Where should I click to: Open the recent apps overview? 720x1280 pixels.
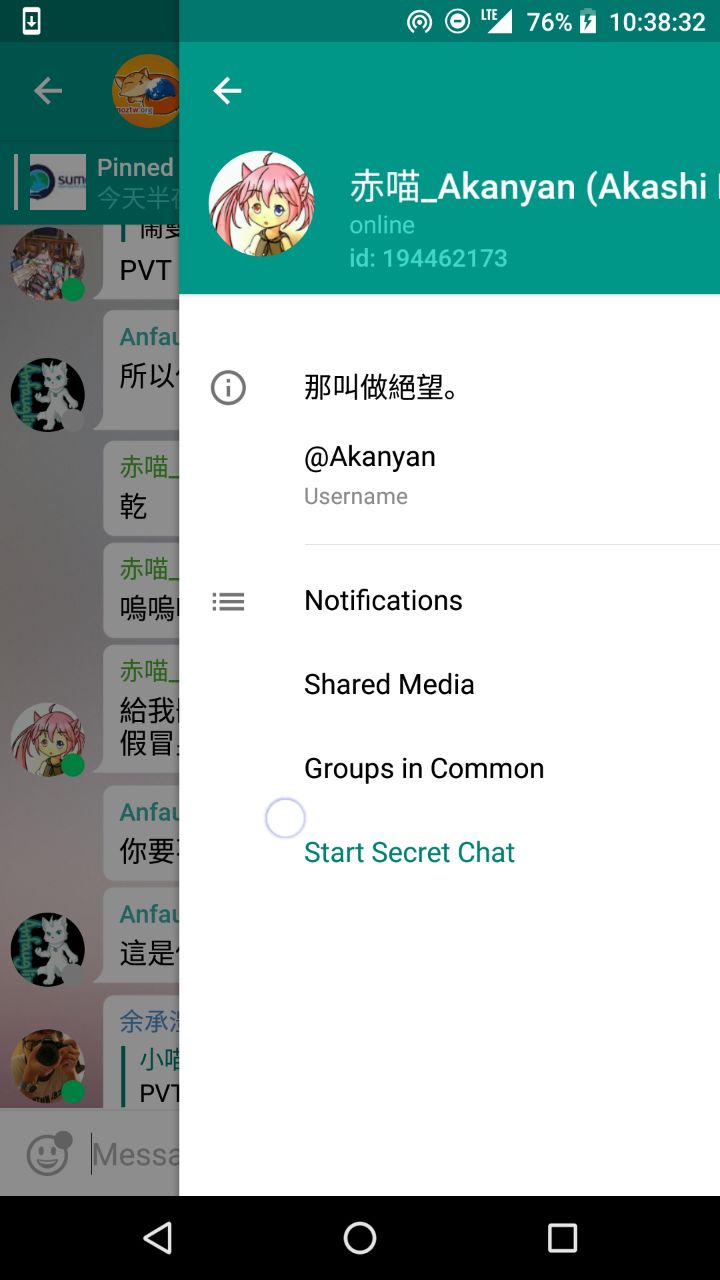point(562,1238)
